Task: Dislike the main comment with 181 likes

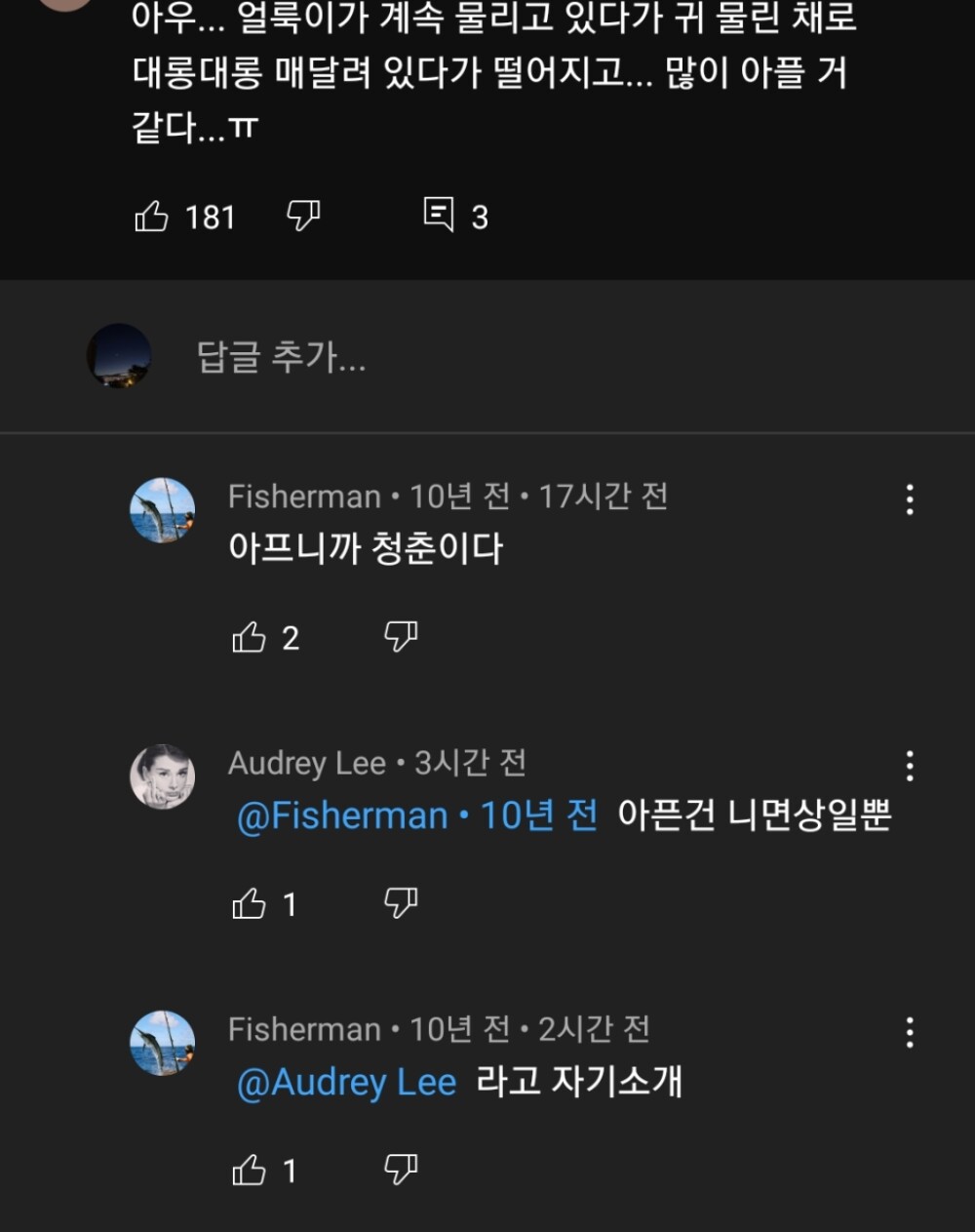Action: [303, 216]
